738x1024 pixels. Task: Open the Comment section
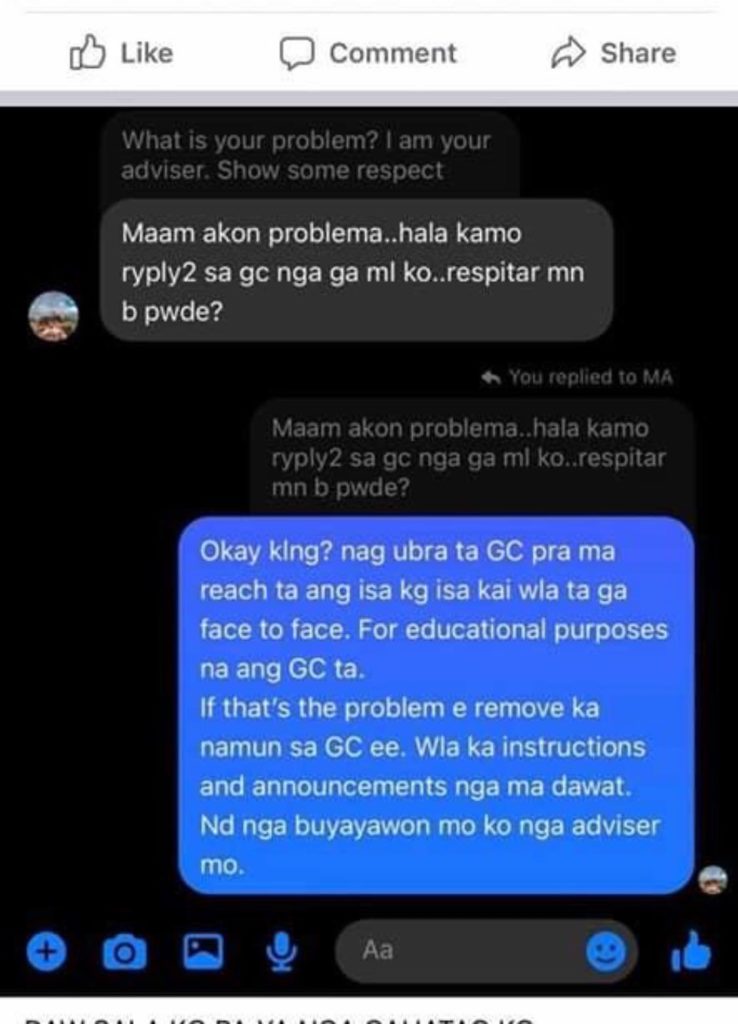coord(367,53)
